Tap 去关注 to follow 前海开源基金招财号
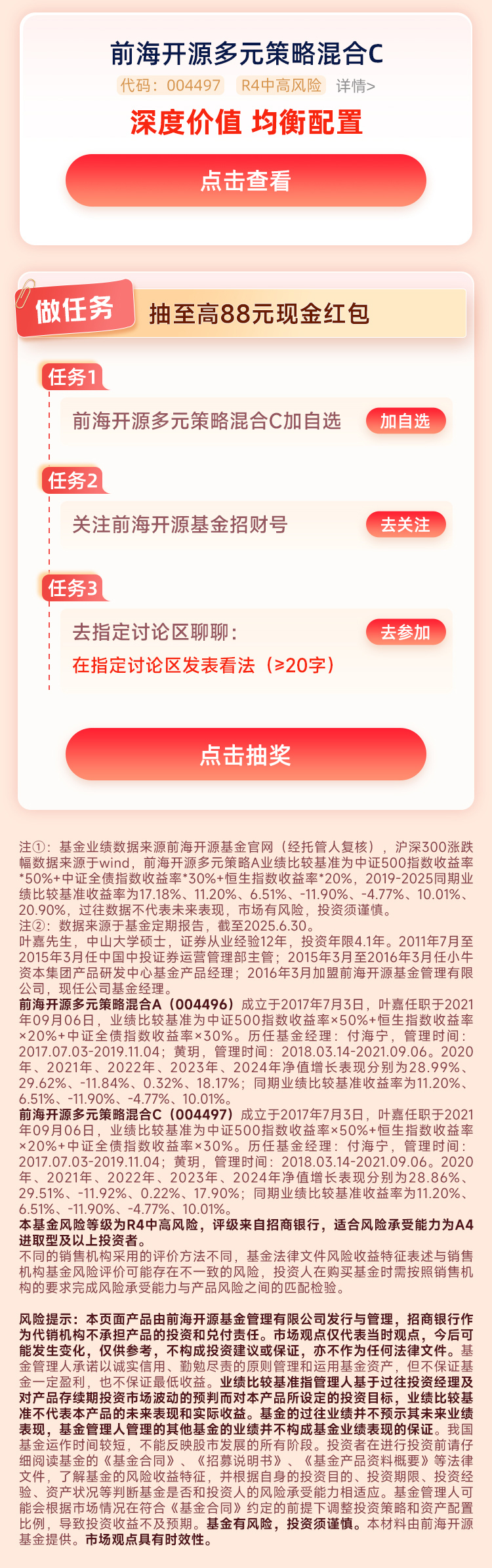This screenshot has height=1568, width=492. tap(405, 524)
